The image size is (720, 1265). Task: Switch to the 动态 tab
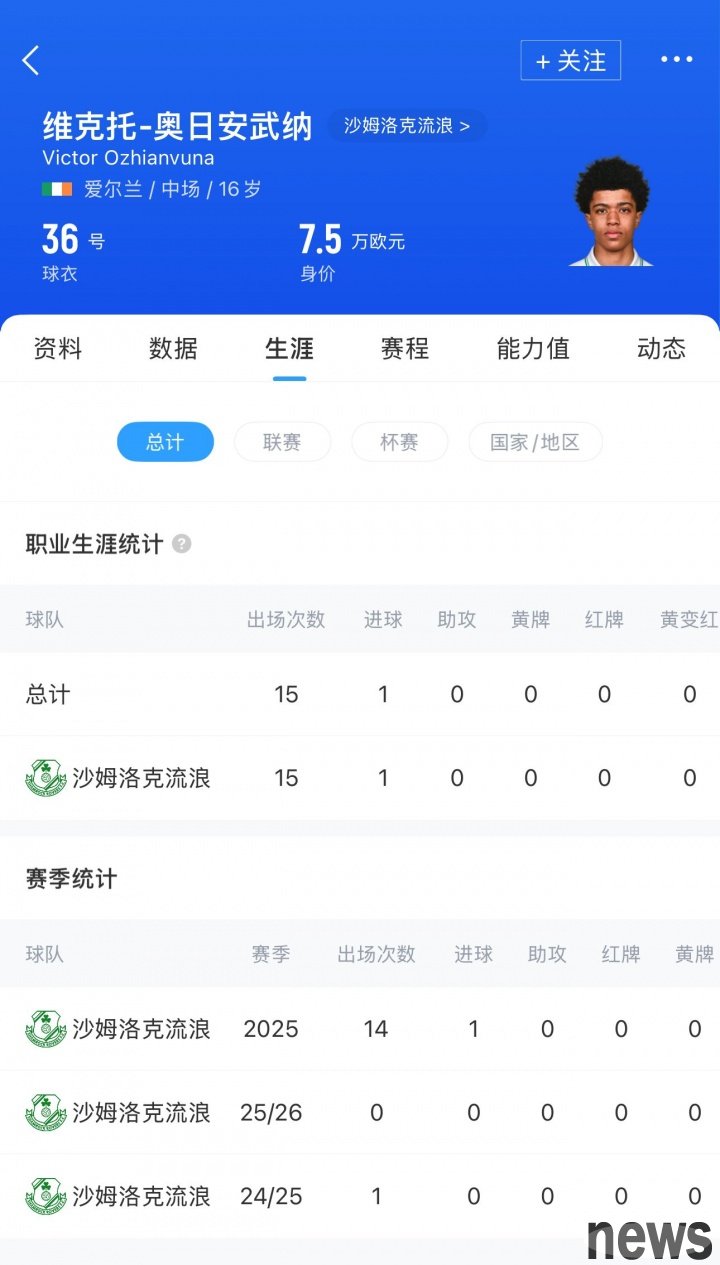(x=661, y=348)
